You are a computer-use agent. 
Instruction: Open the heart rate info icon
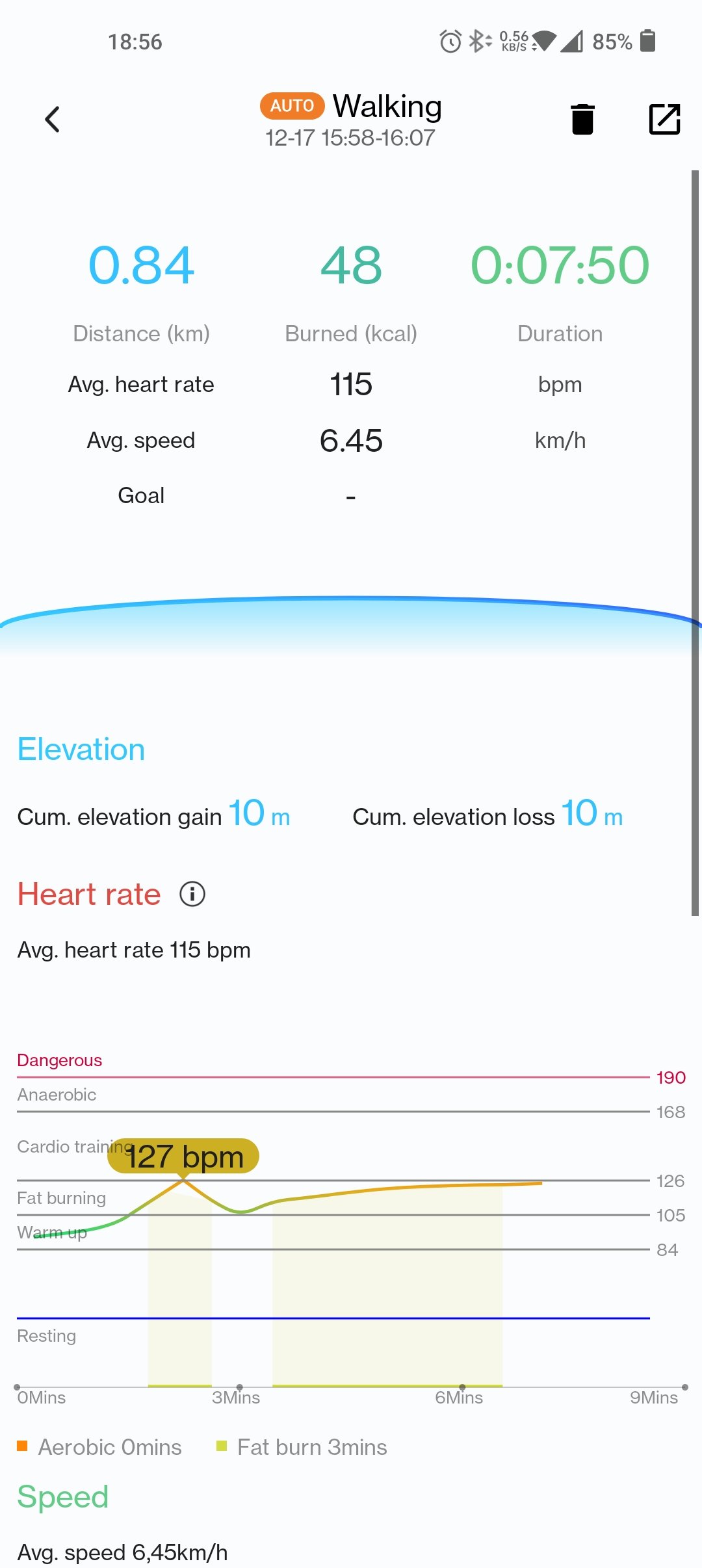[192, 894]
